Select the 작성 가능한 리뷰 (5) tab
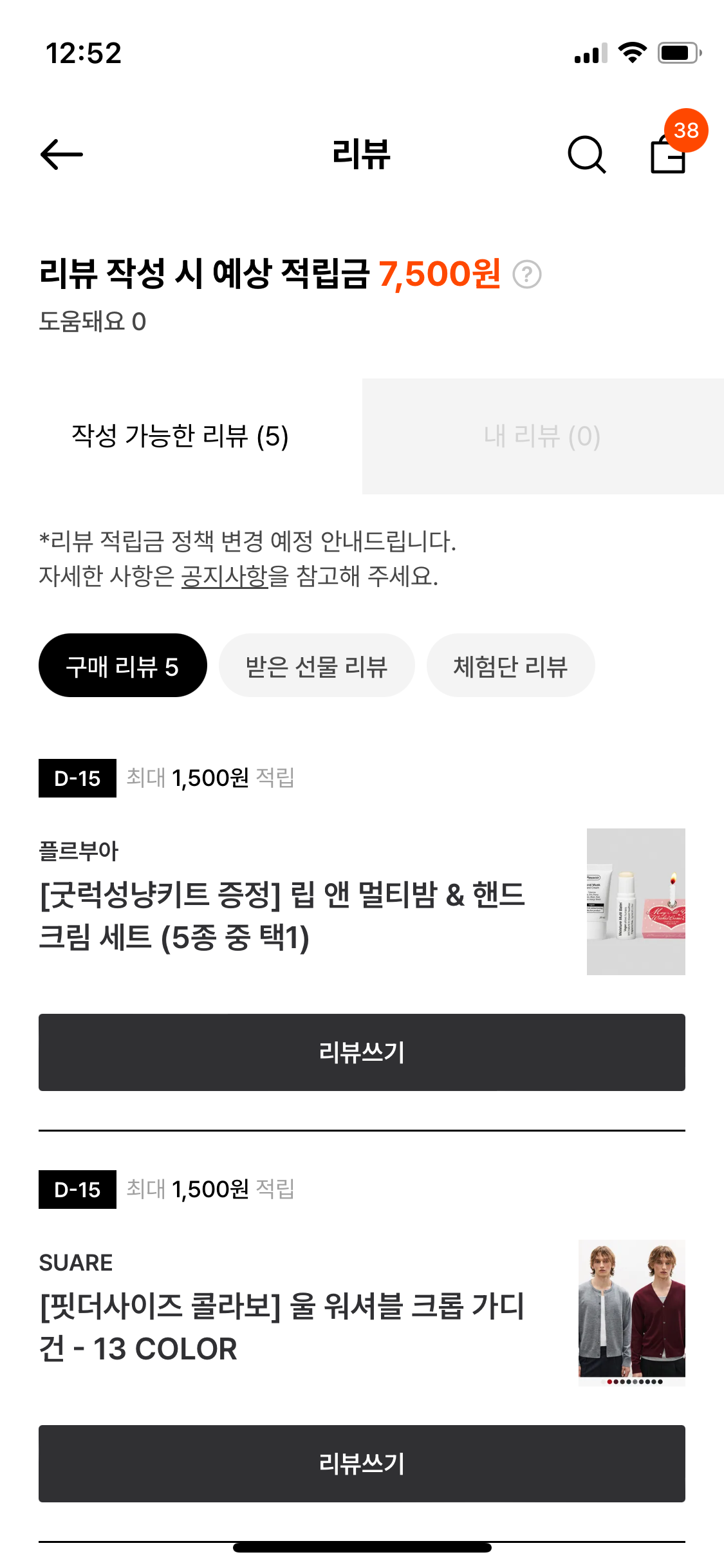 pyautogui.click(x=181, y=436)
